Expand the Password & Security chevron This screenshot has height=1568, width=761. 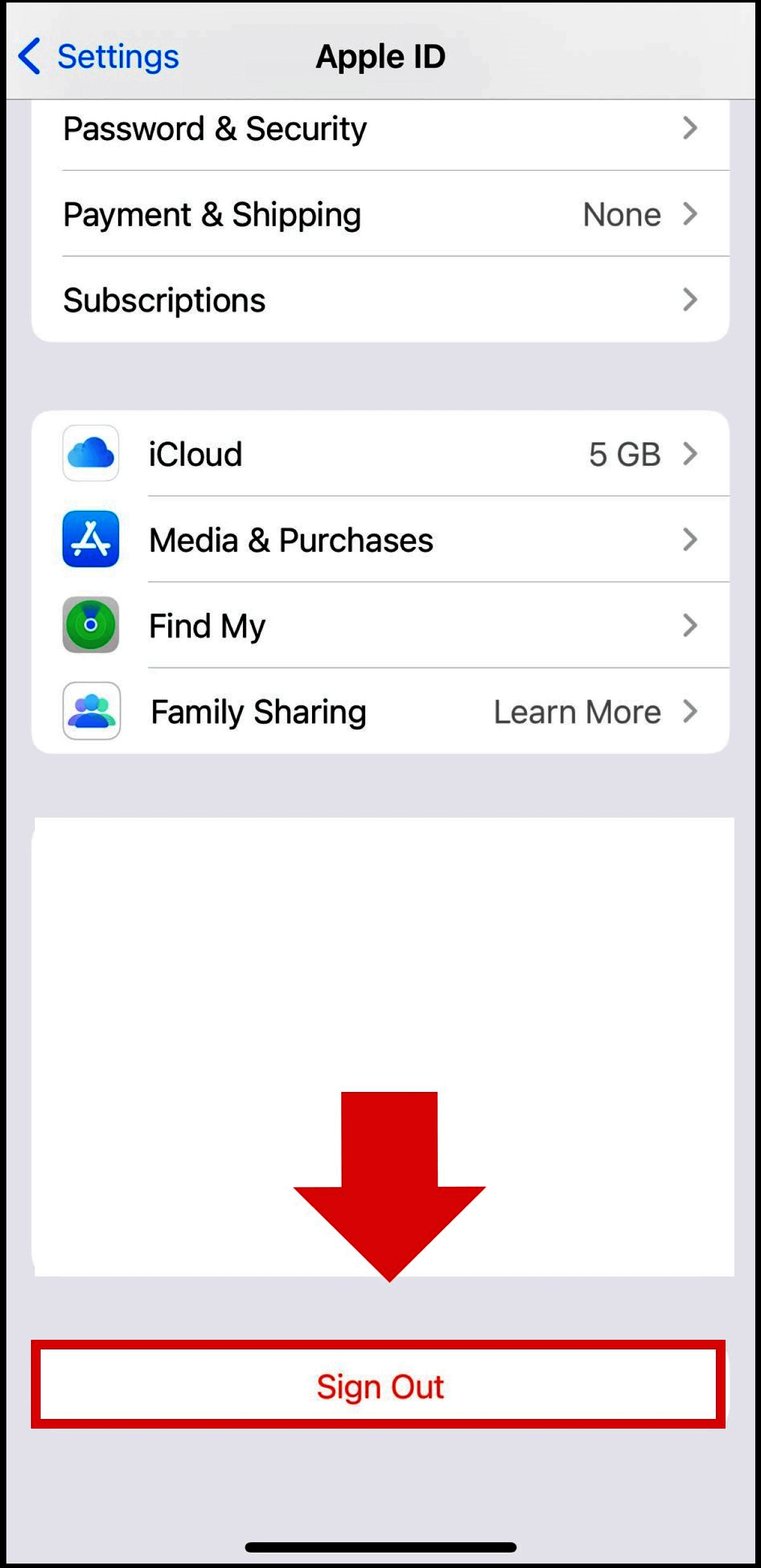tap(691, 128)
